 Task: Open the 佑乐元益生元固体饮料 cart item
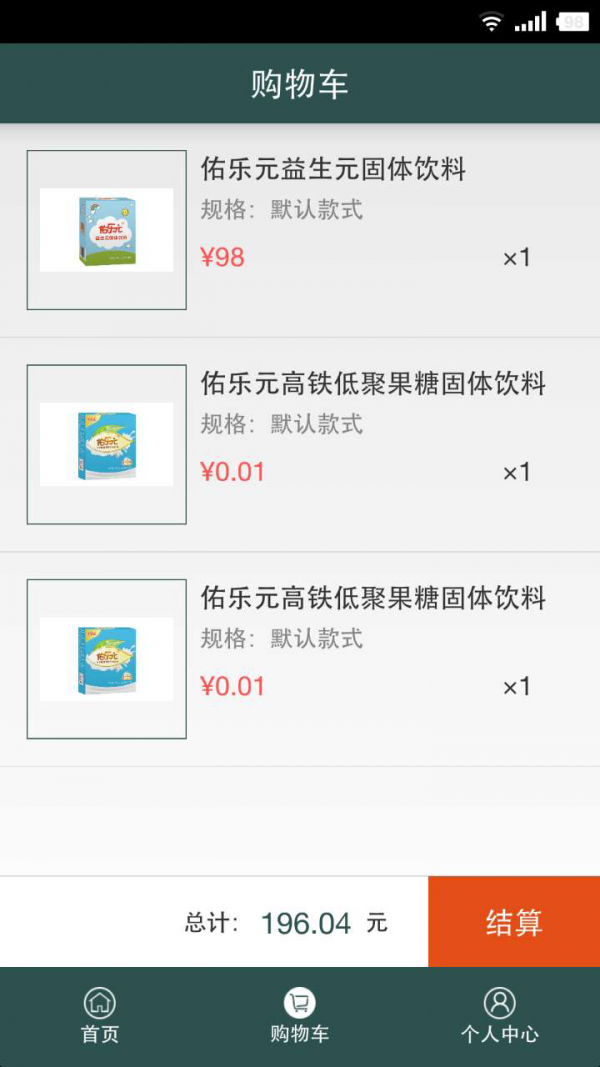[333, 169]
